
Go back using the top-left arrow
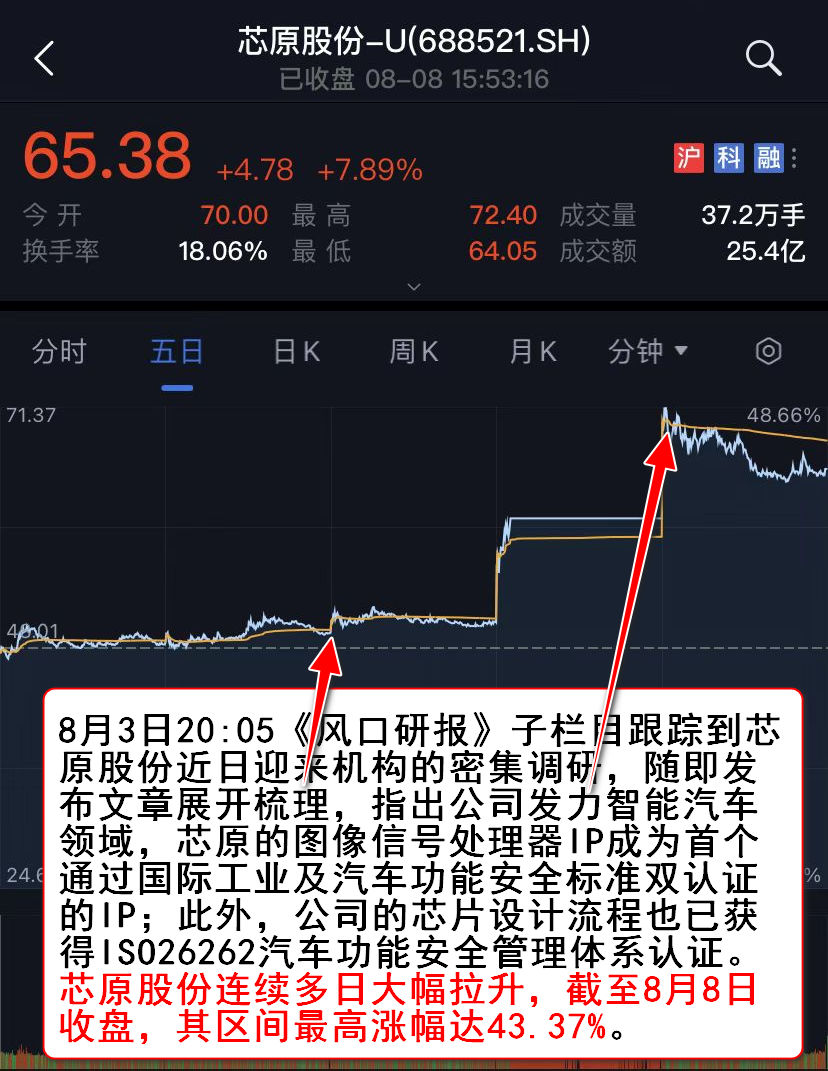[43, 59]
